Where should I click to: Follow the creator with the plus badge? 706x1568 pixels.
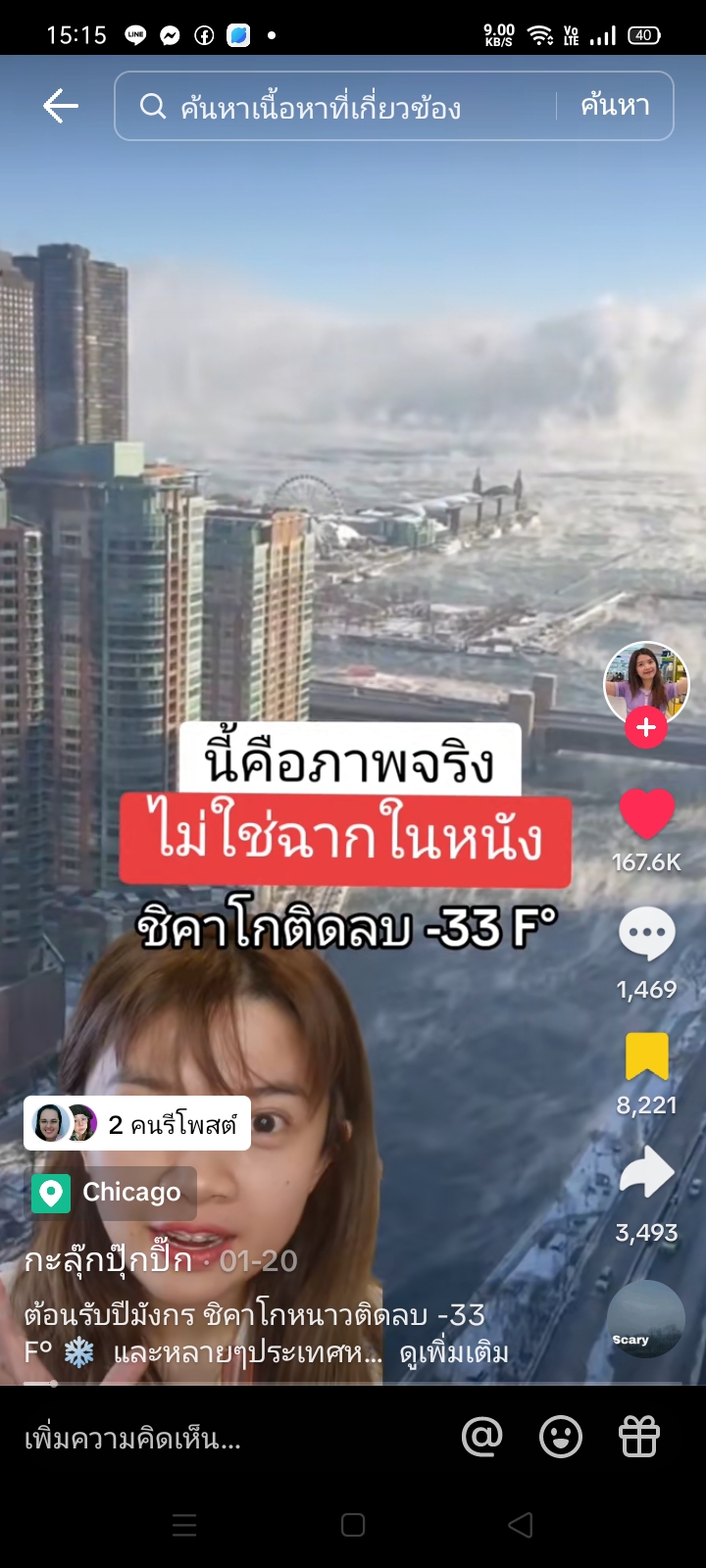[x=646, y=727]
